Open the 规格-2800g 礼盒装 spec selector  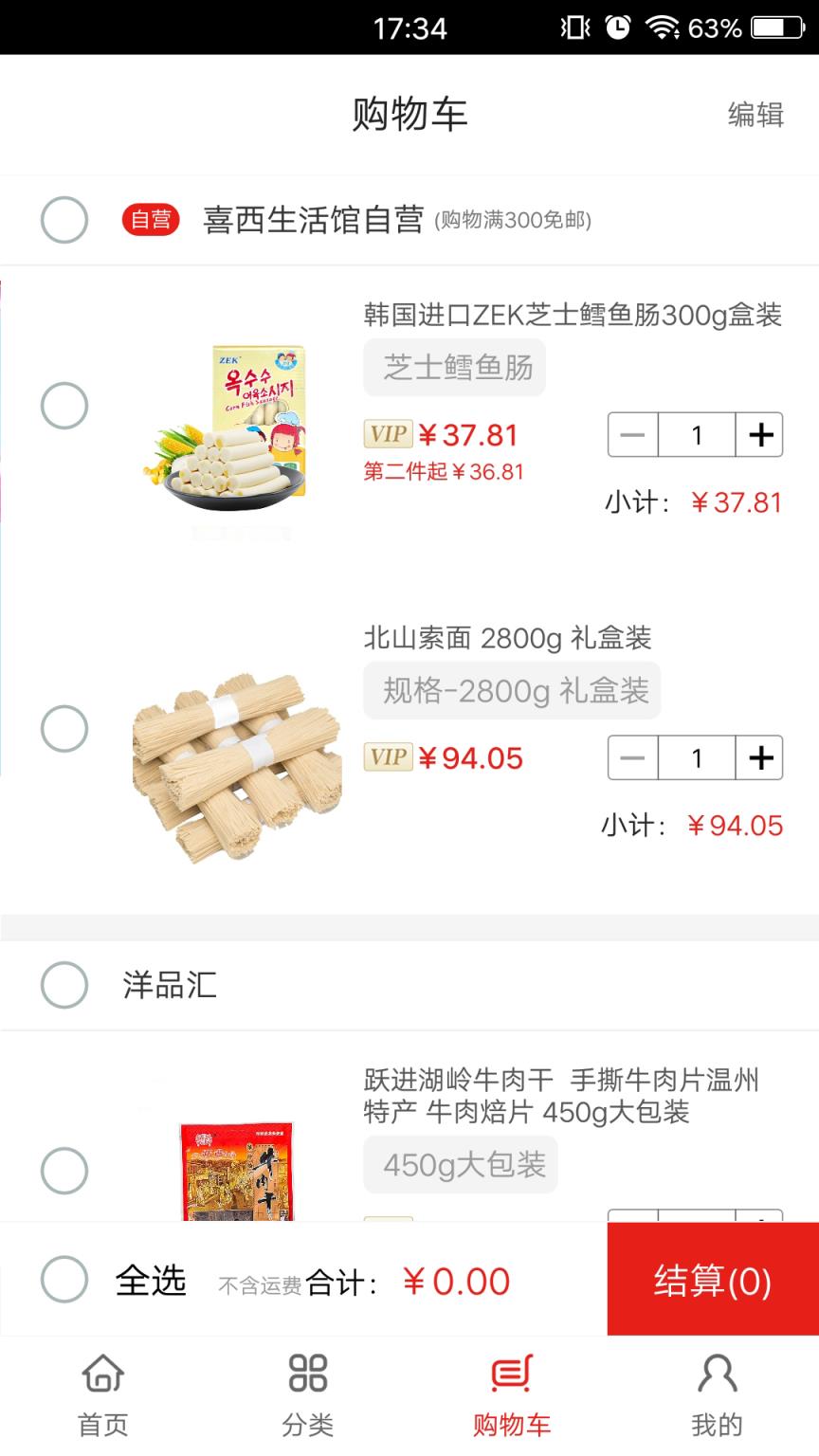[x=512, y=690]
